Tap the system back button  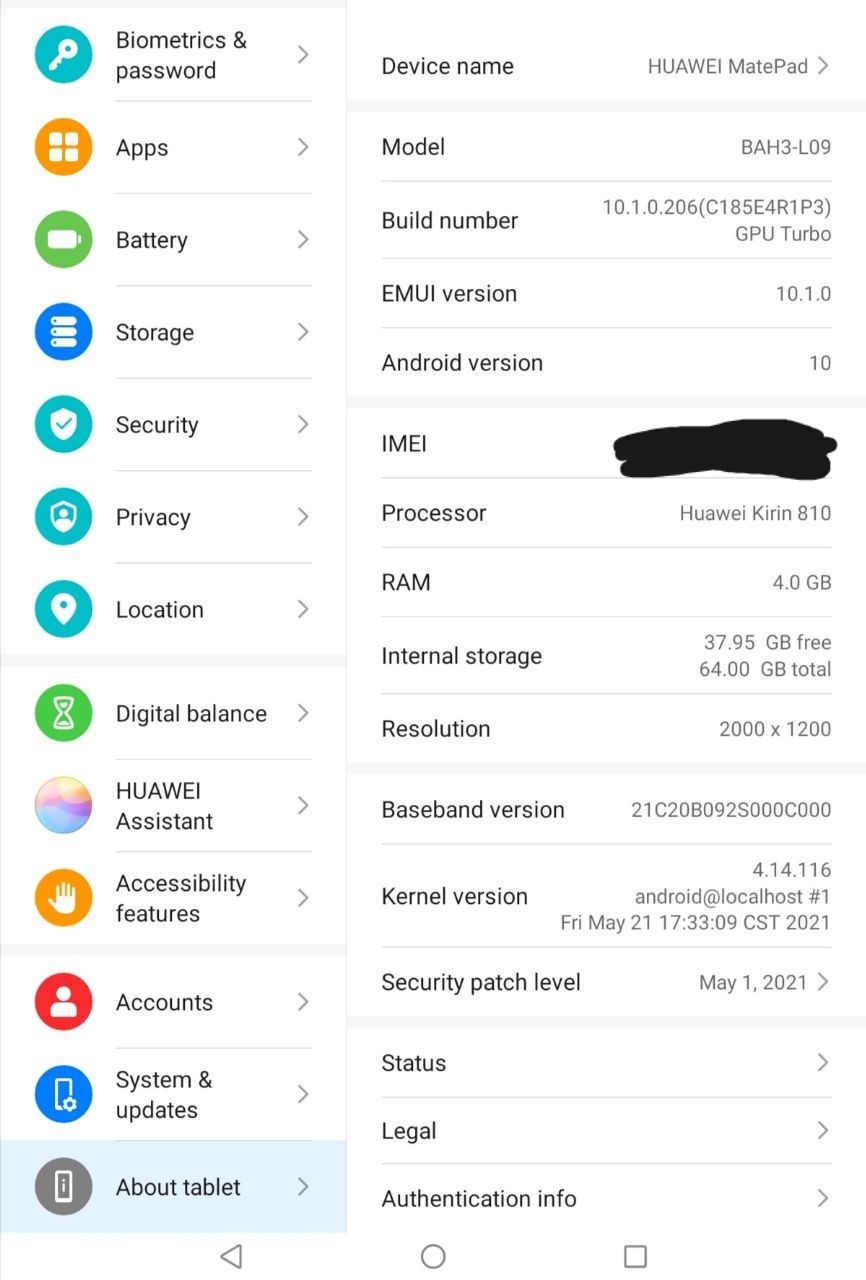click(x=231, y=1256)
